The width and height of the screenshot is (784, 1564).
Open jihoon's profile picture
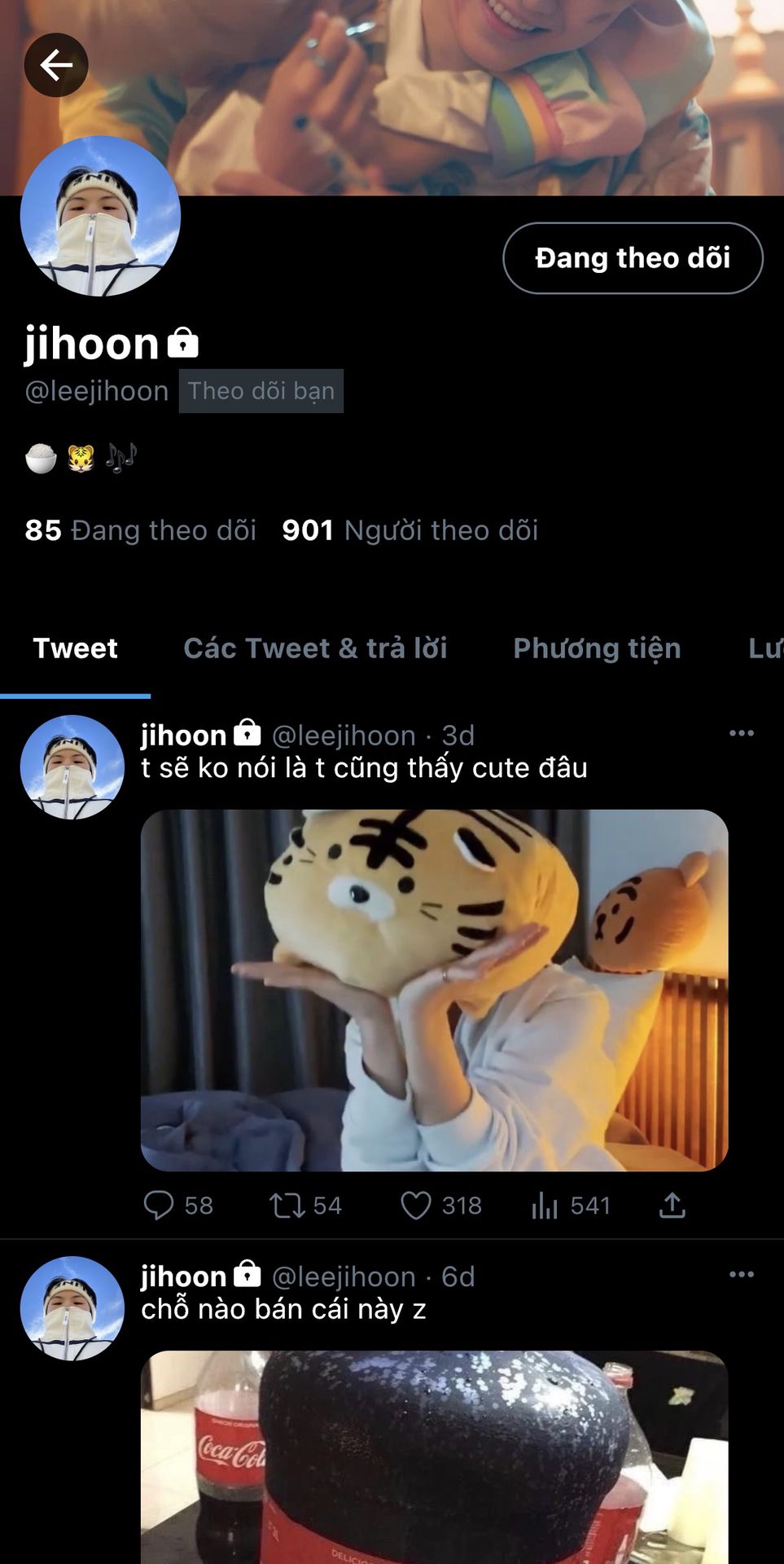100,217
